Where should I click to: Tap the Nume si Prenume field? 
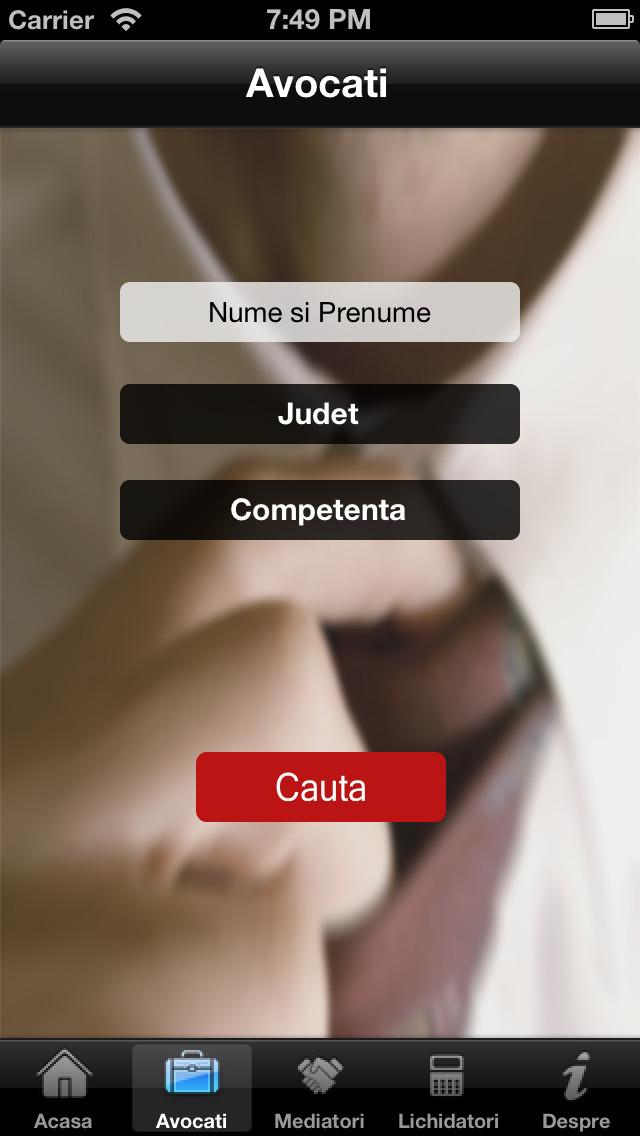point(320,312)
